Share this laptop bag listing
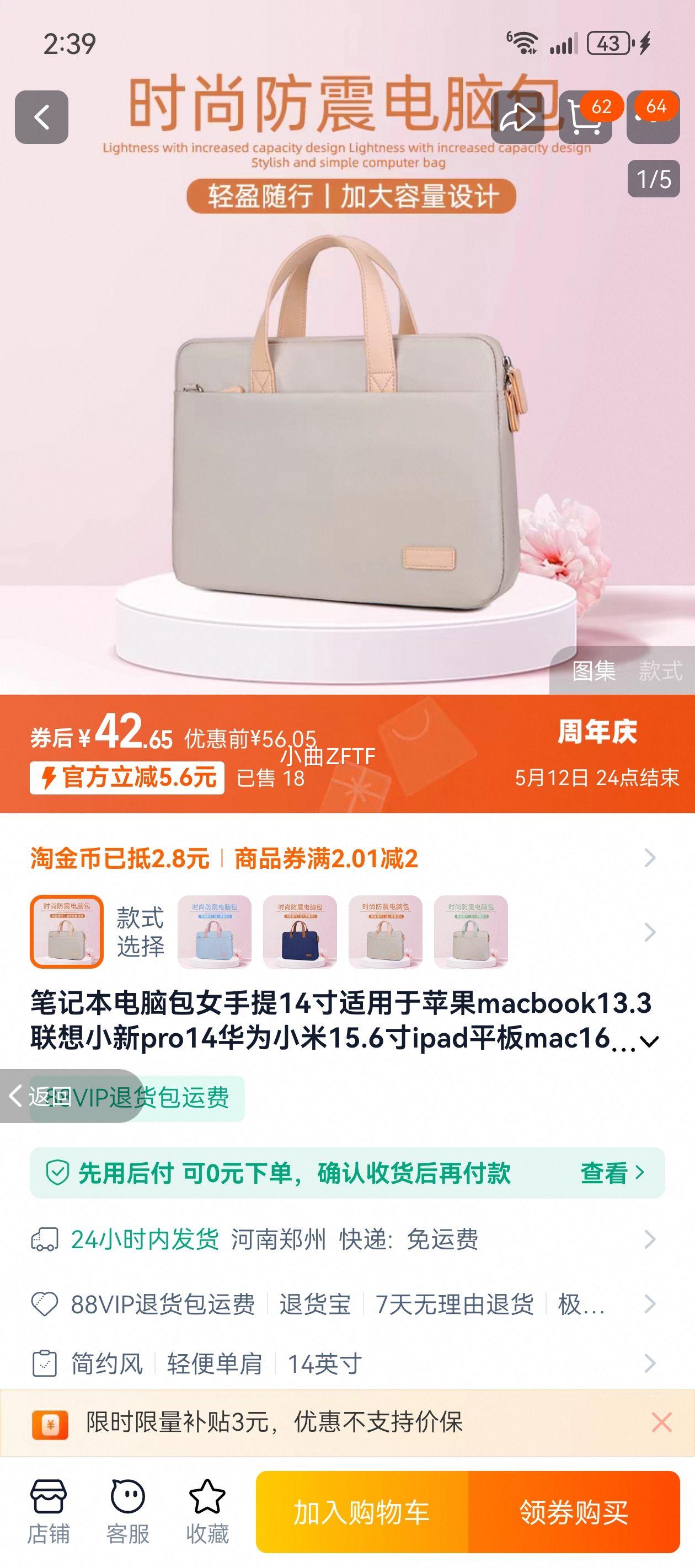Image resolution: width=695 pixels, height=1568 pixels. point(517,117)
